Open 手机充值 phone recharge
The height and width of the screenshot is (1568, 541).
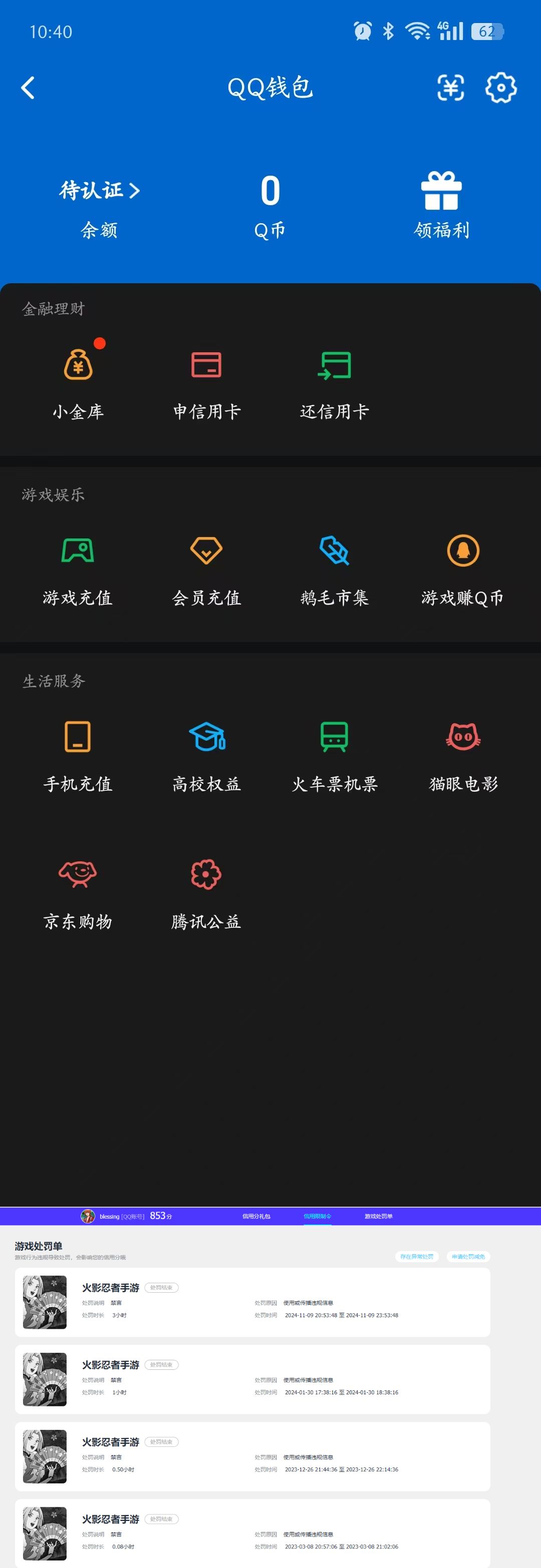pyautogui.click(x=78, y=755)
